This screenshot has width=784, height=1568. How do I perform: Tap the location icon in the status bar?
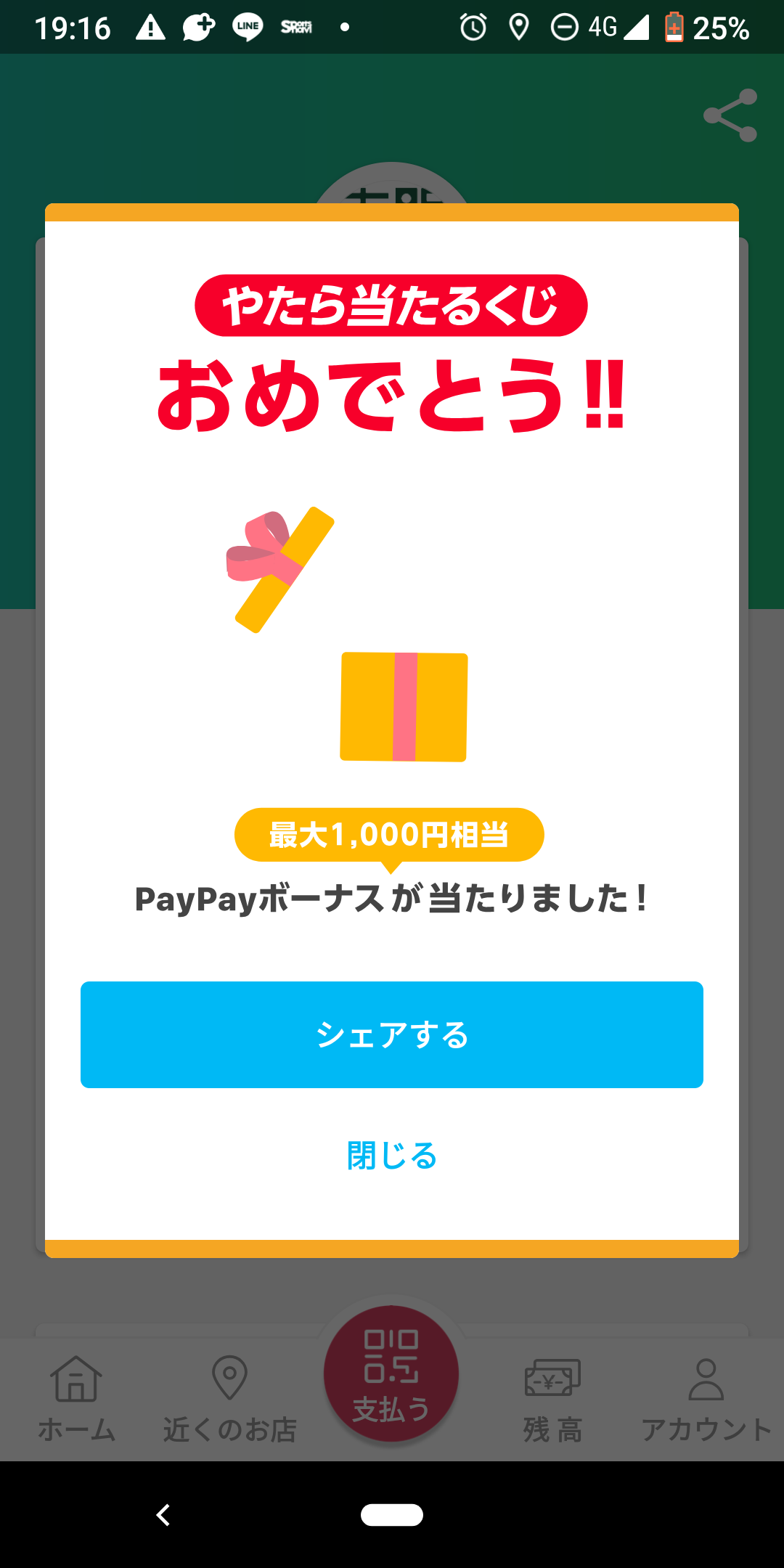pos(519,28)
